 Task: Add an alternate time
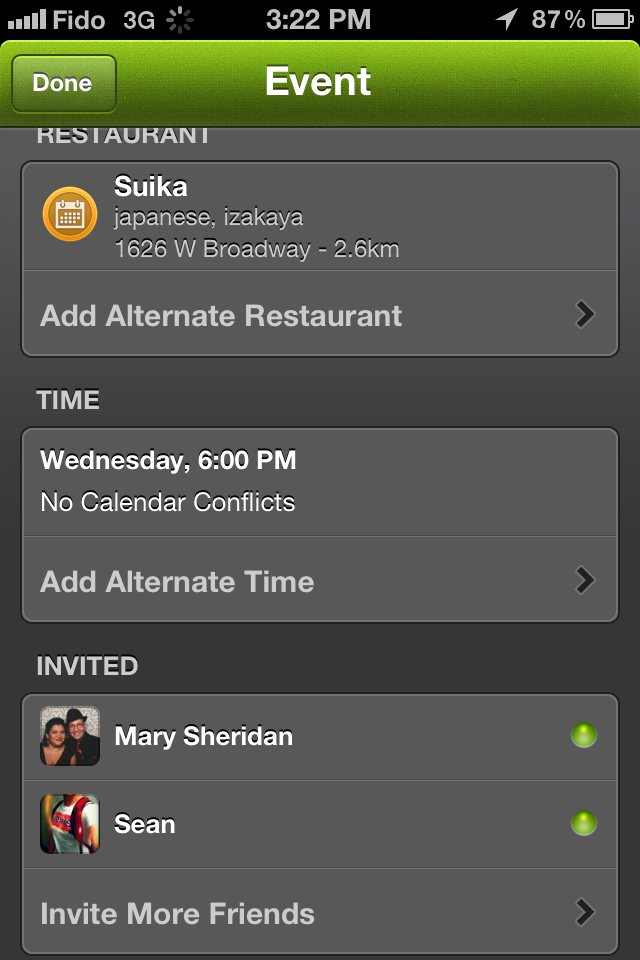(320, 582)
